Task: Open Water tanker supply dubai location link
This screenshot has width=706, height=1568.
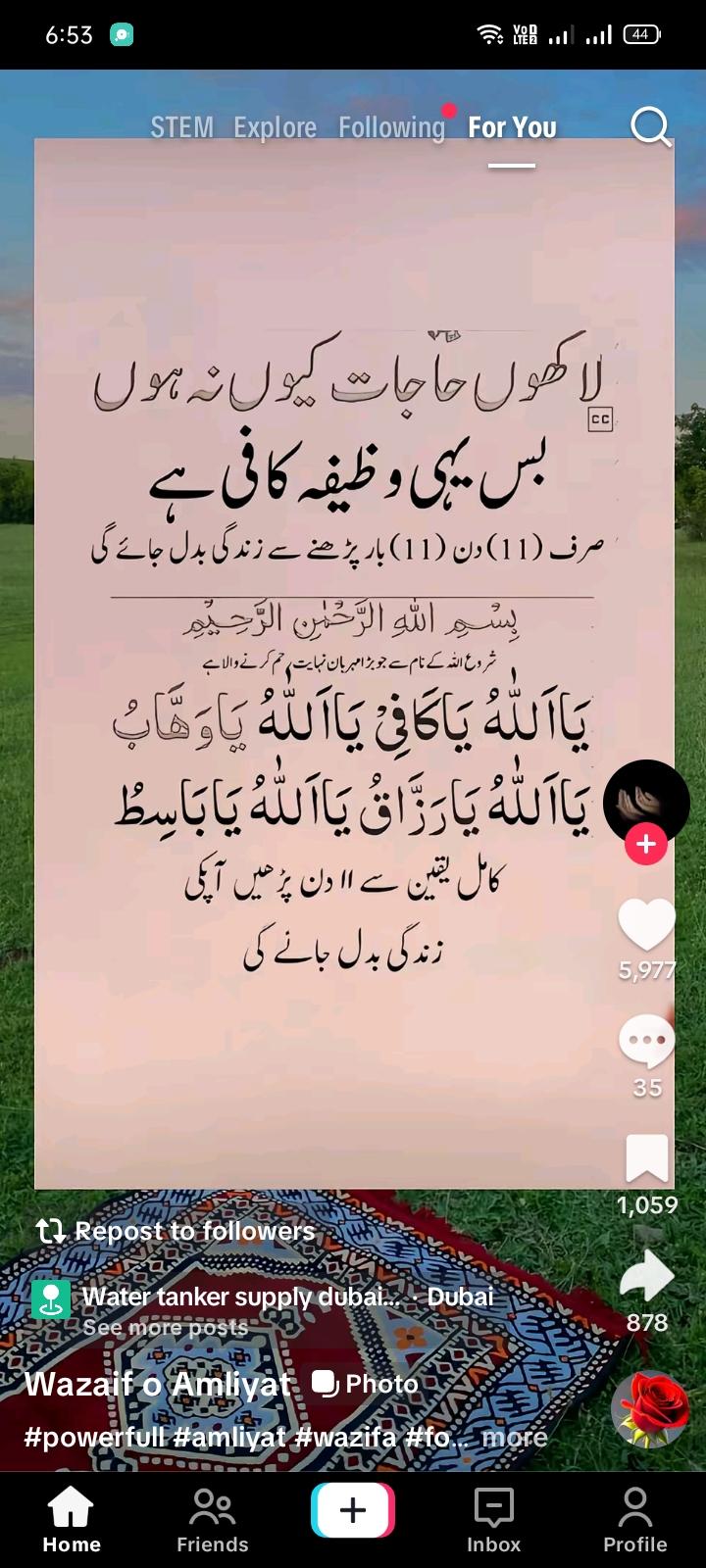Action: point(240,1298)
